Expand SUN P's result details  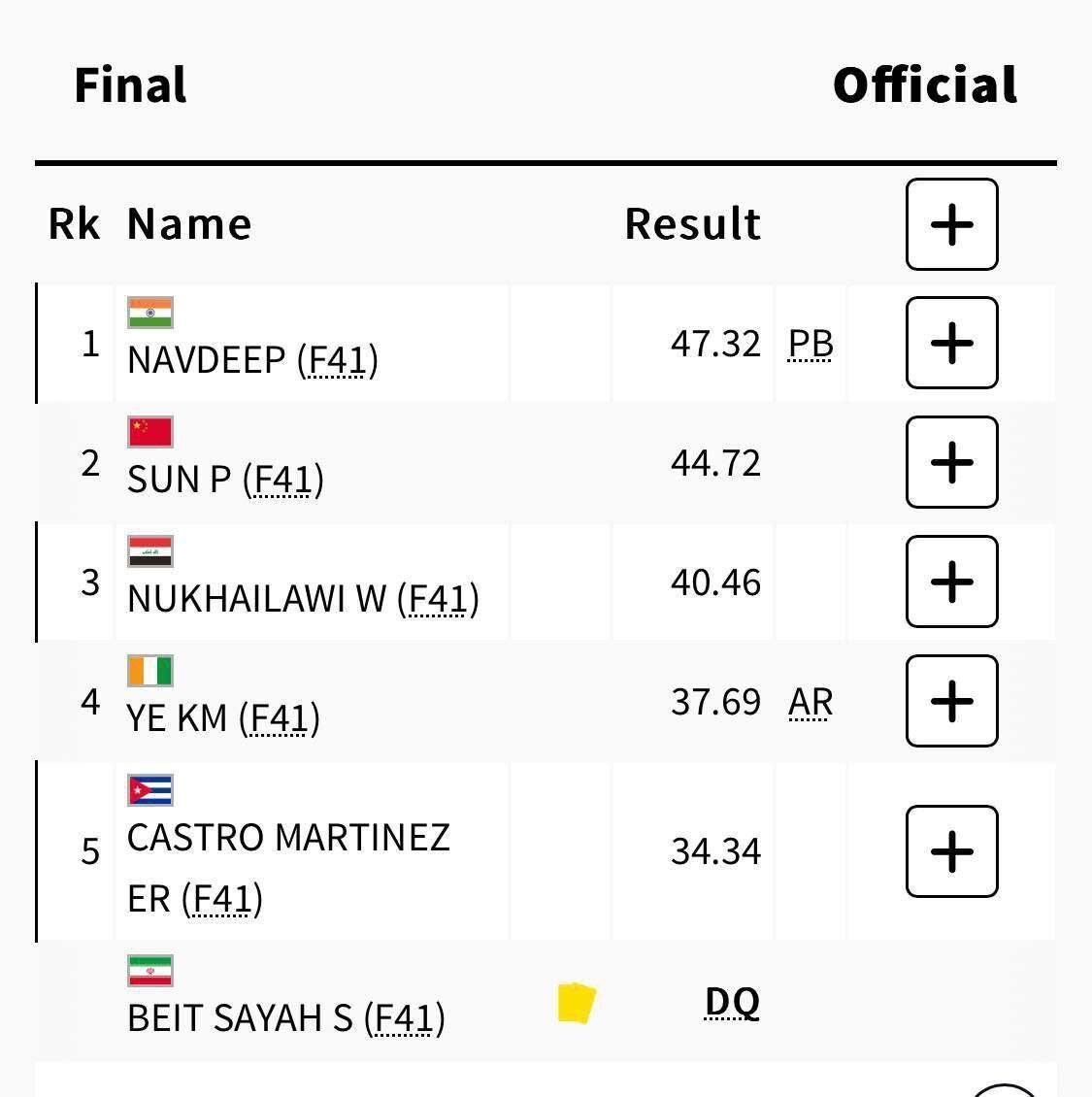pos(951,462)
